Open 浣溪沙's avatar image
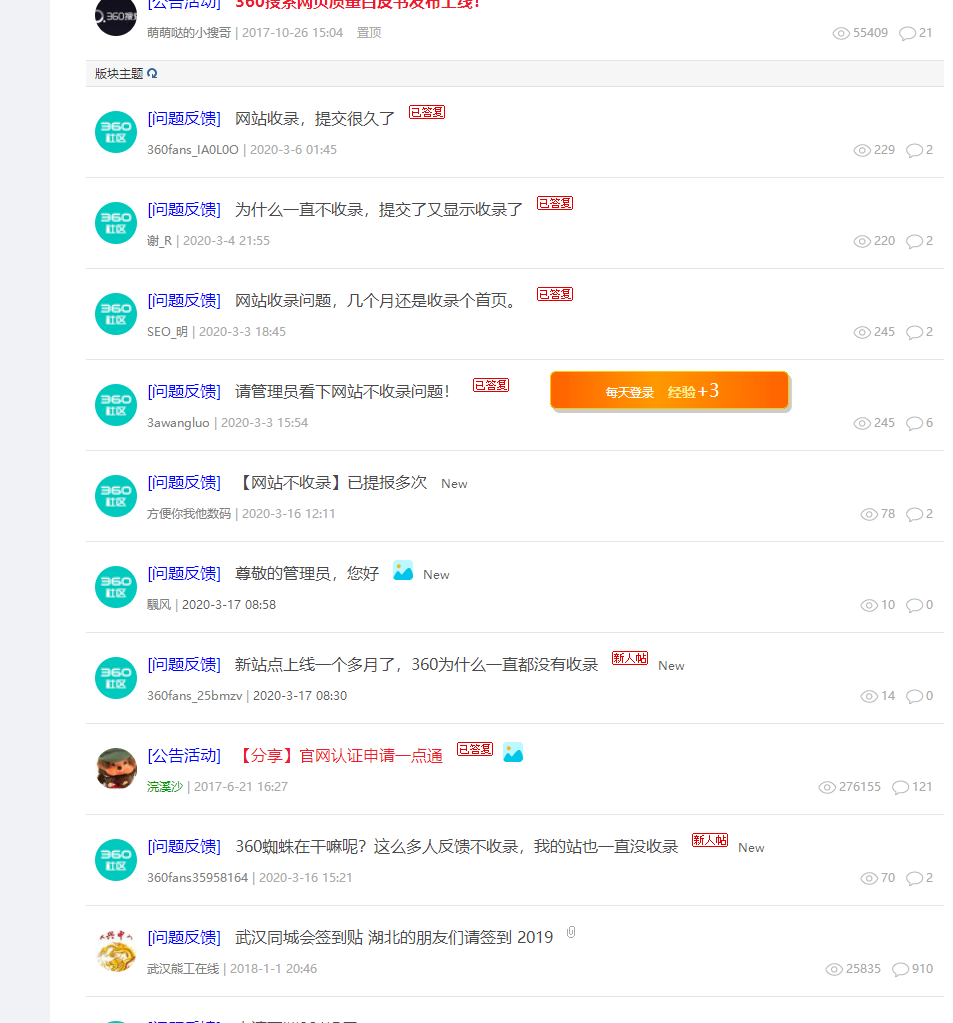This screenshot has width=953, height=1023. click(x=115, y=768)
